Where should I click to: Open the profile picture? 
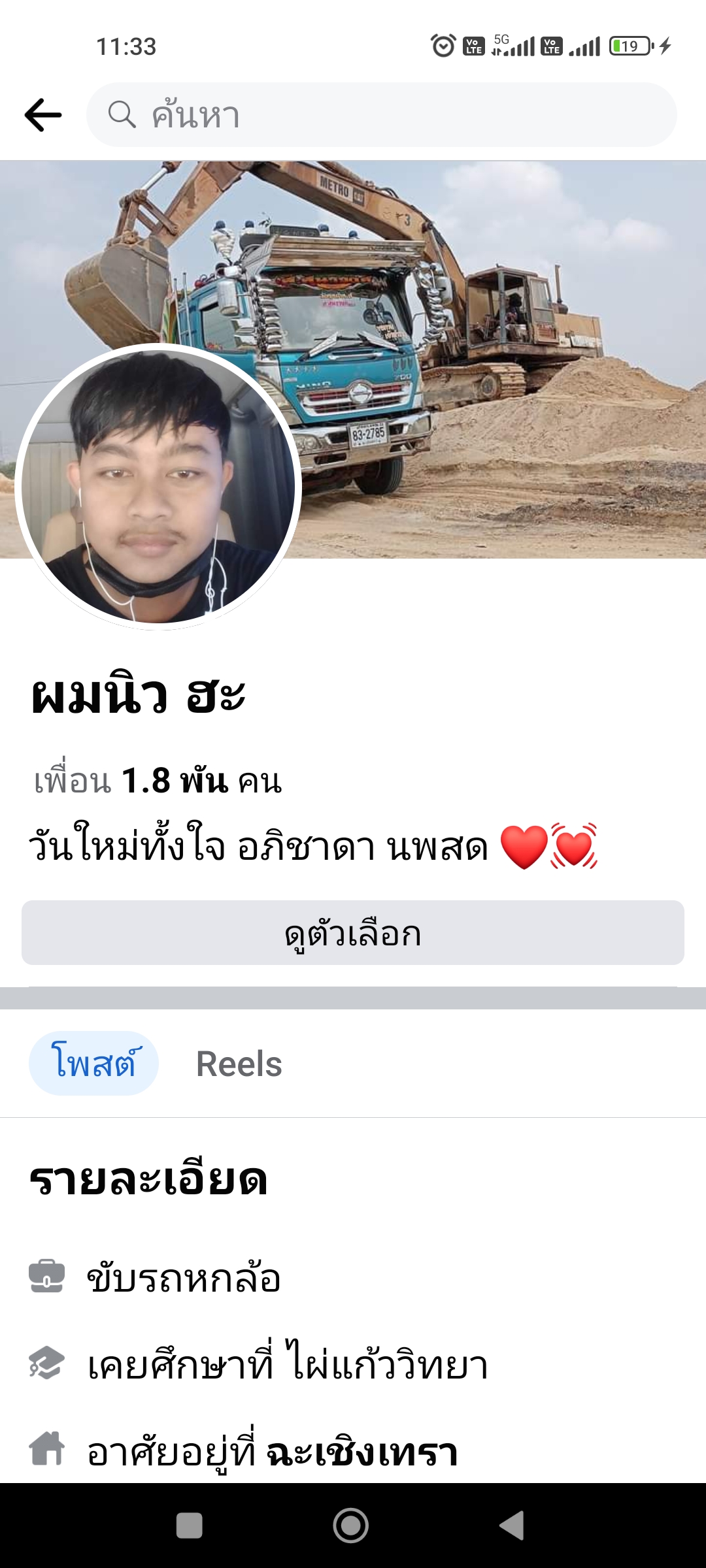click(x=158, y=487)
